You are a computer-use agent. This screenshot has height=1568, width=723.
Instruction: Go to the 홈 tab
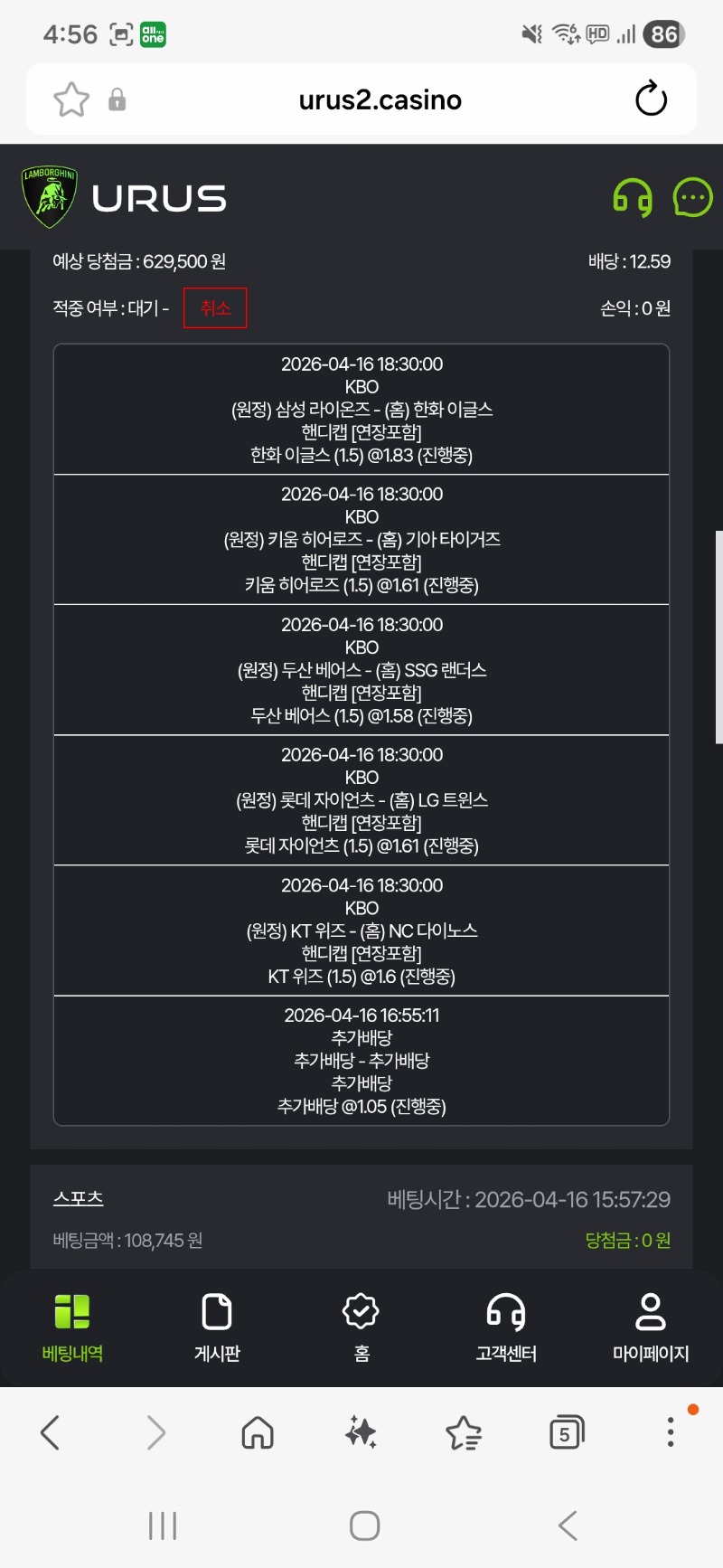pyautogui.click(x=361, y=1327)
